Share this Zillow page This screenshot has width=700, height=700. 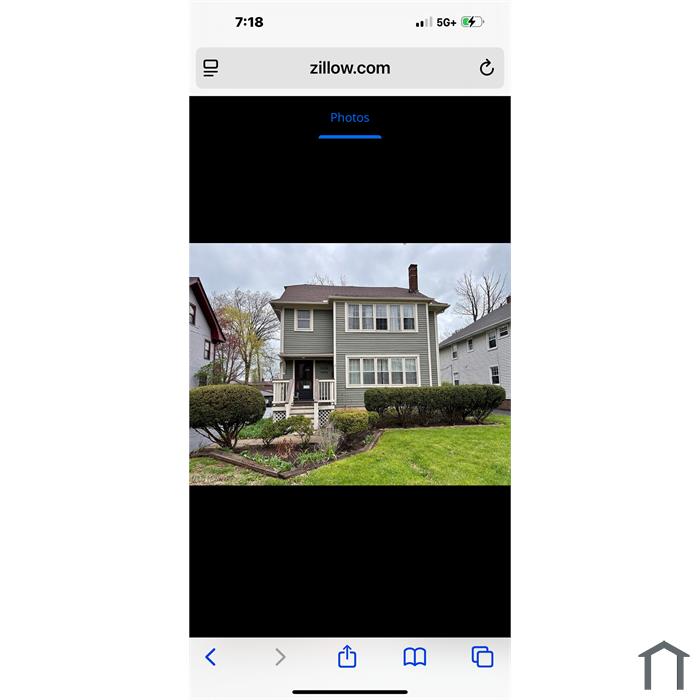347,657
